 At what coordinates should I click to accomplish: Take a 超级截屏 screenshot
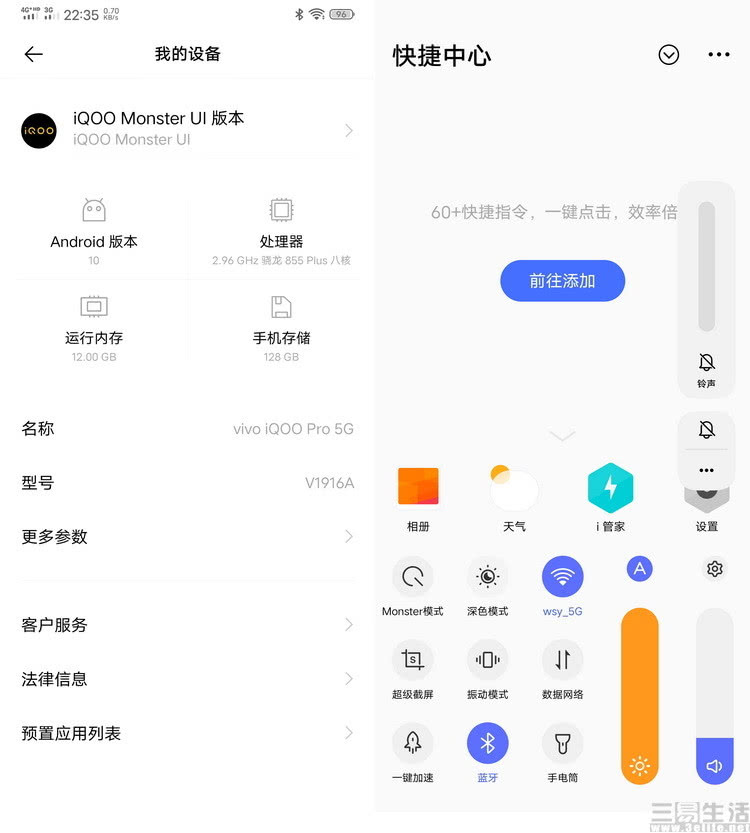(412, 660)
